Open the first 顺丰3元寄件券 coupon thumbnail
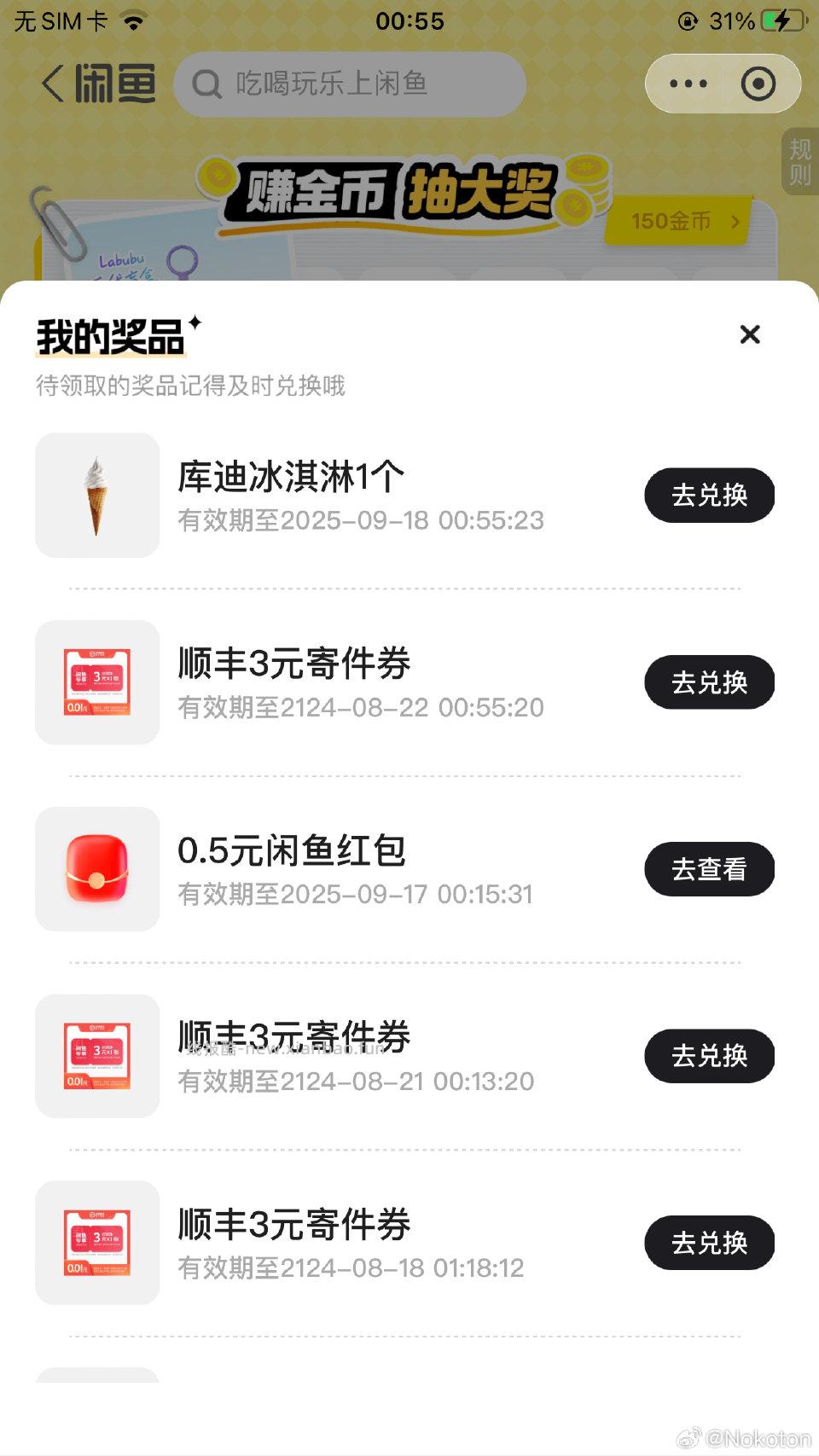Image resolution: width=819 pixels, height=1456 pixels. point(96,682)
